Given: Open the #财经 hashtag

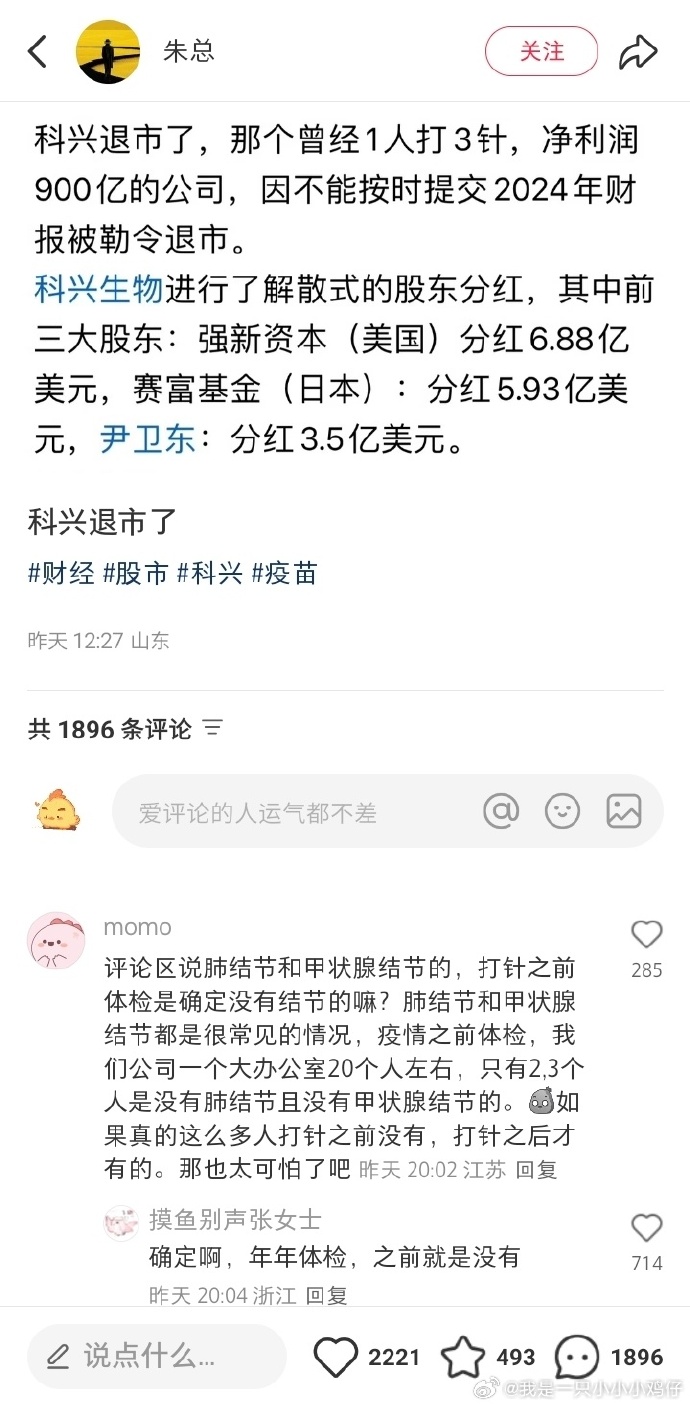Looking at the screenshot, I should 61,573.
